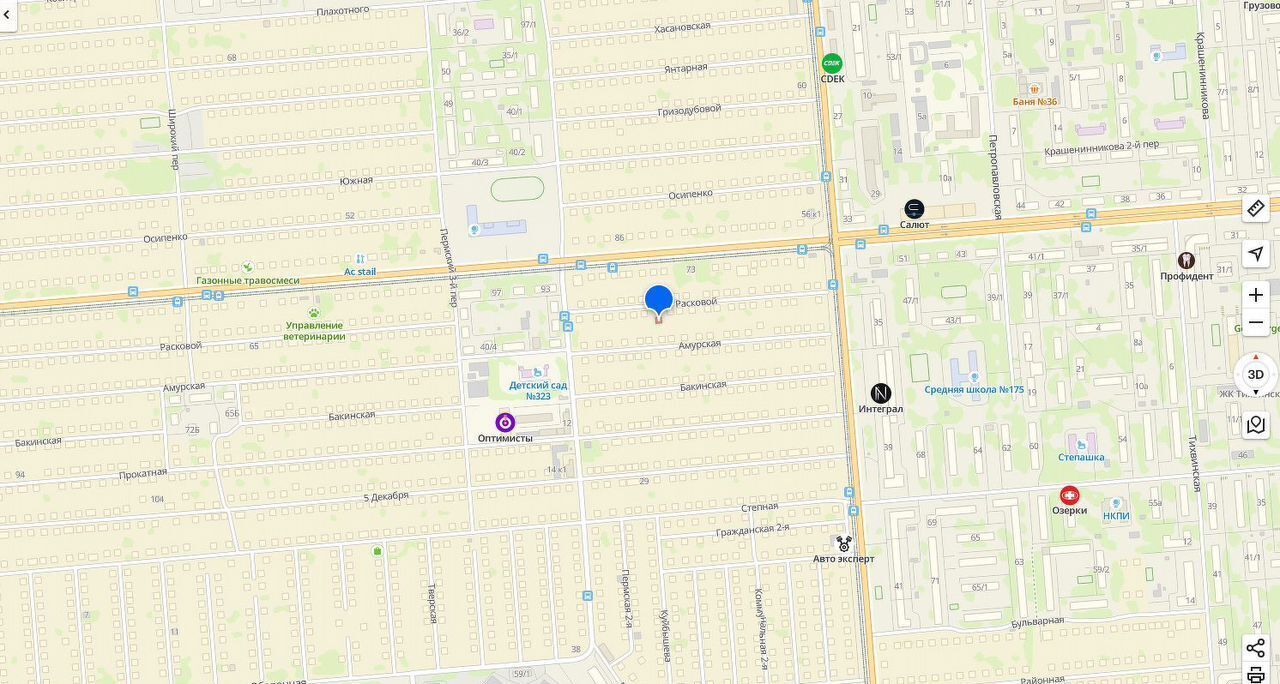
Task: Zoom in with the plus button
Action: [1256, 295]
